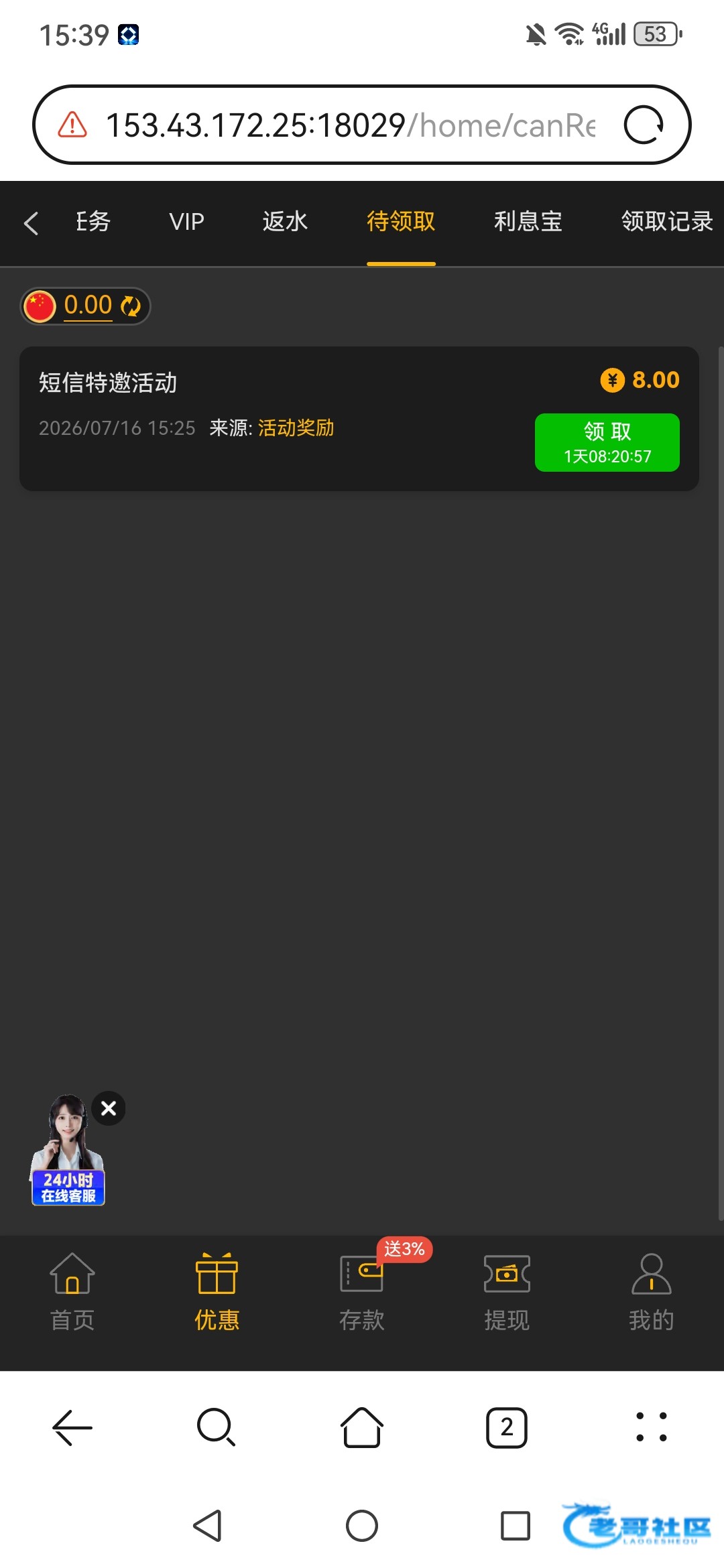Open the browser four-dot menu
This screenshot has width=724, height=1568.
tap(652, 1427)
